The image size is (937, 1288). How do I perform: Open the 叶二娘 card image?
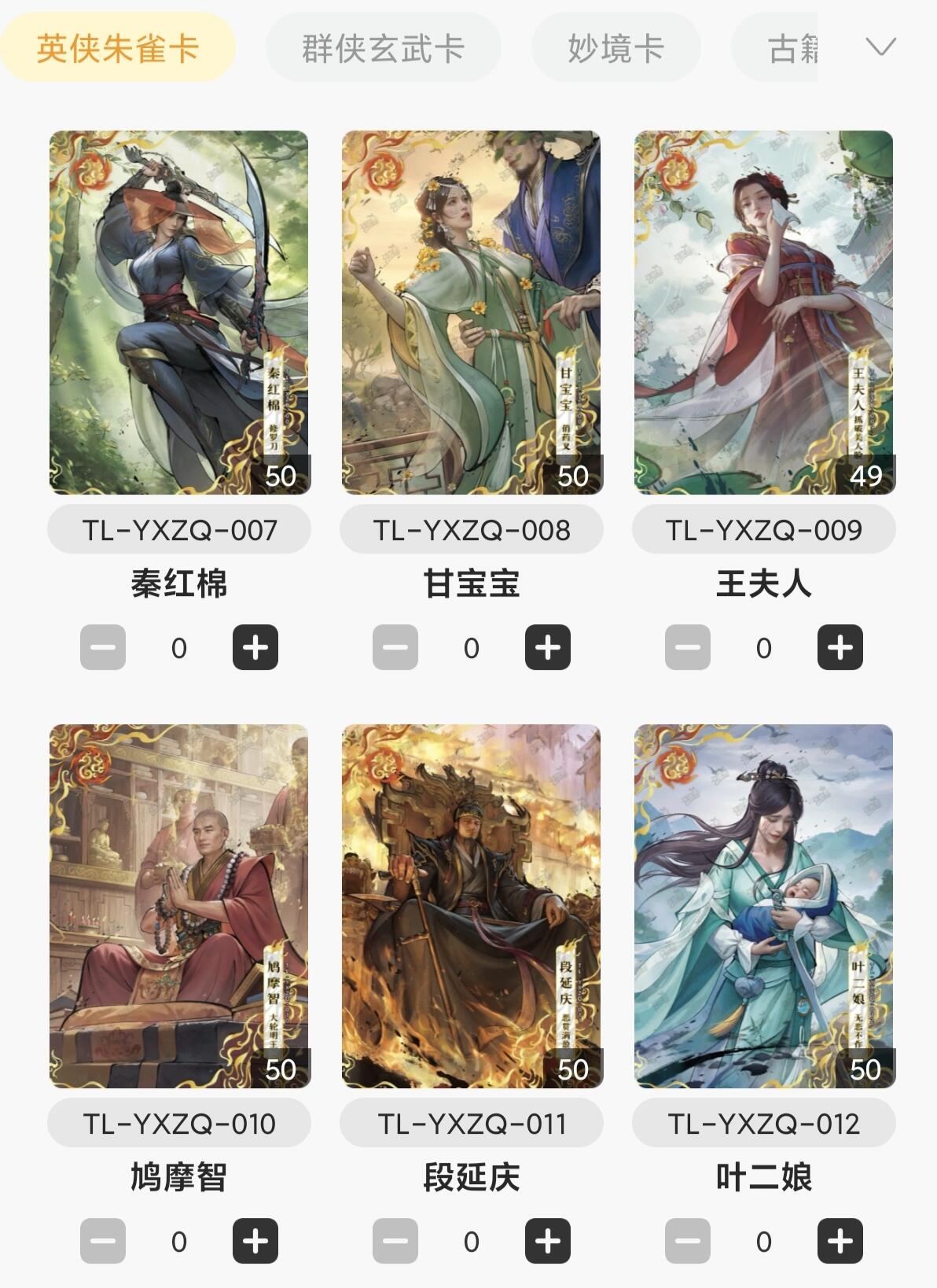(x=764, y=906)
